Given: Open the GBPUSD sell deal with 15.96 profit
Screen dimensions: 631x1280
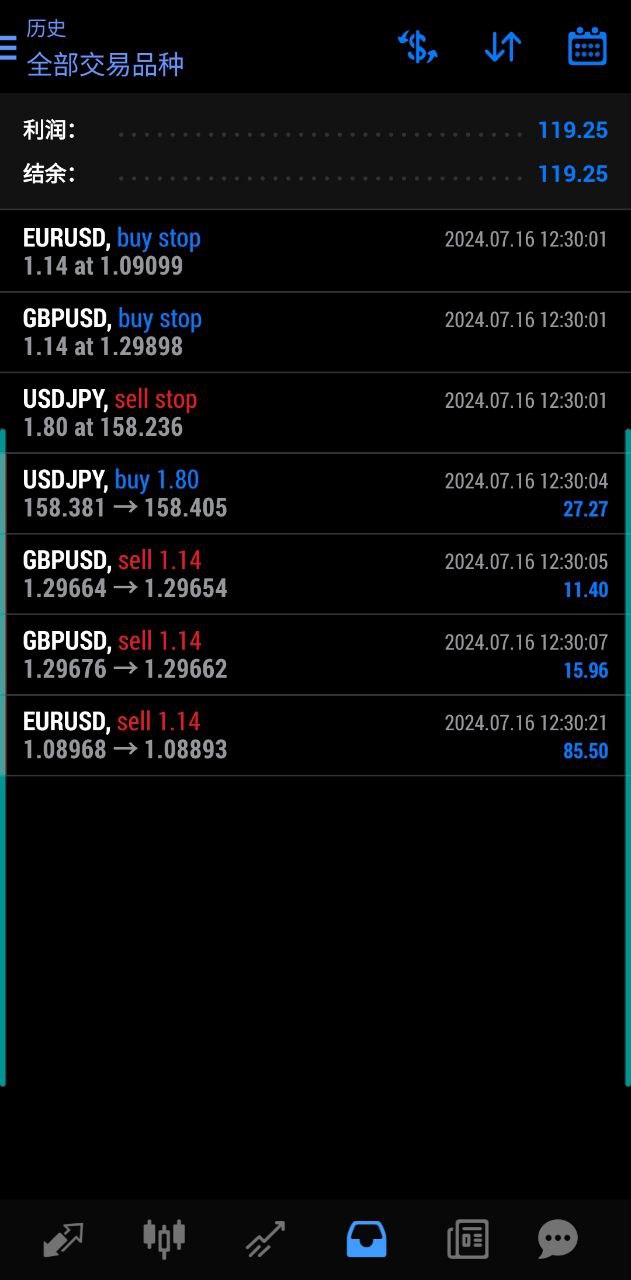Looking at the screenshot, I should pyautogui.click(x=315, y=655).
